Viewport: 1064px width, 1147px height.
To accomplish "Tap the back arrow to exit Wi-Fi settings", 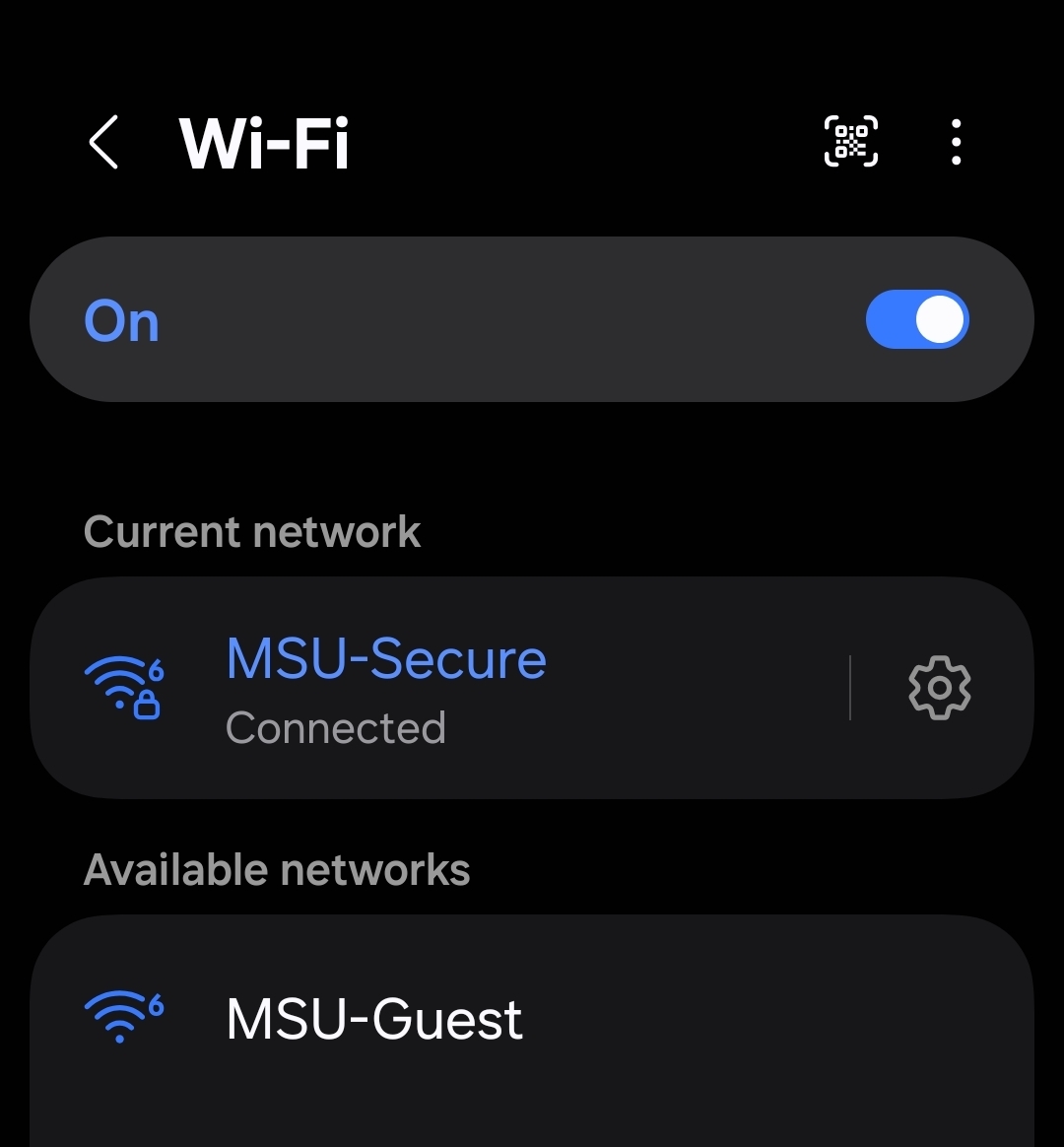I will point(102,141).
